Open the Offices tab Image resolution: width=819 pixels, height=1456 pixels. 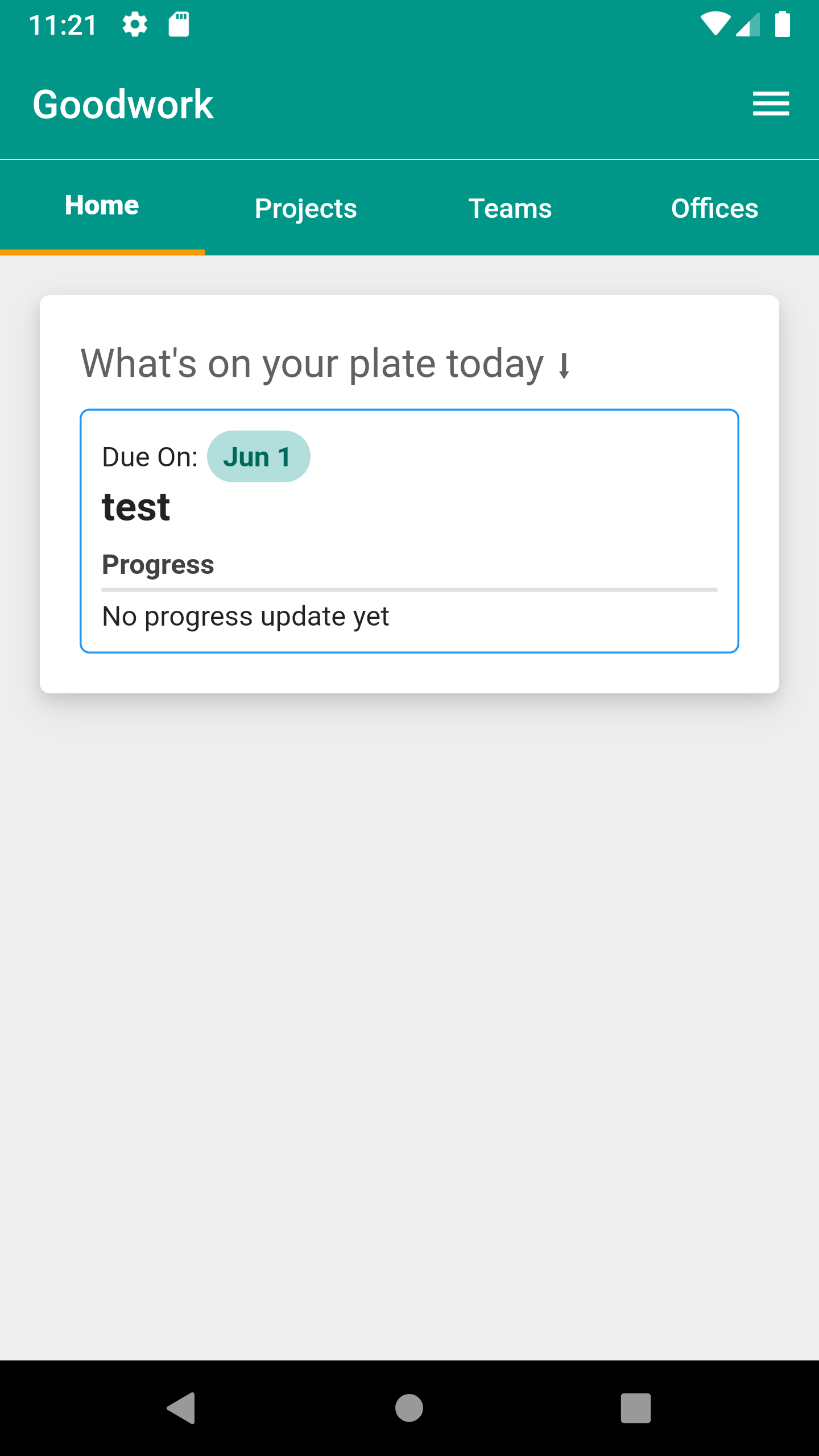pyautogui.click(x=714, y=208)
